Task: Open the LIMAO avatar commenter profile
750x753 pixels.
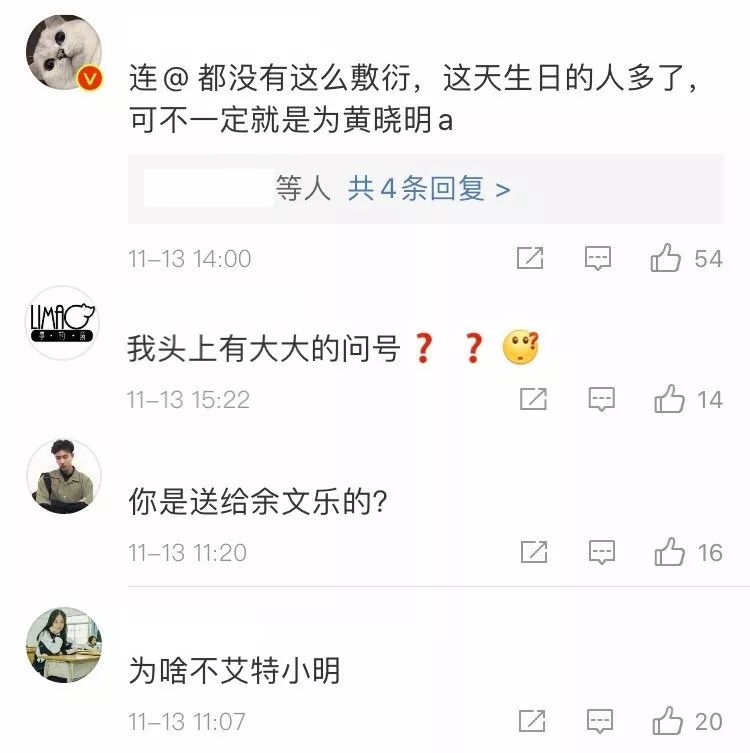Action: click(63, 323)
